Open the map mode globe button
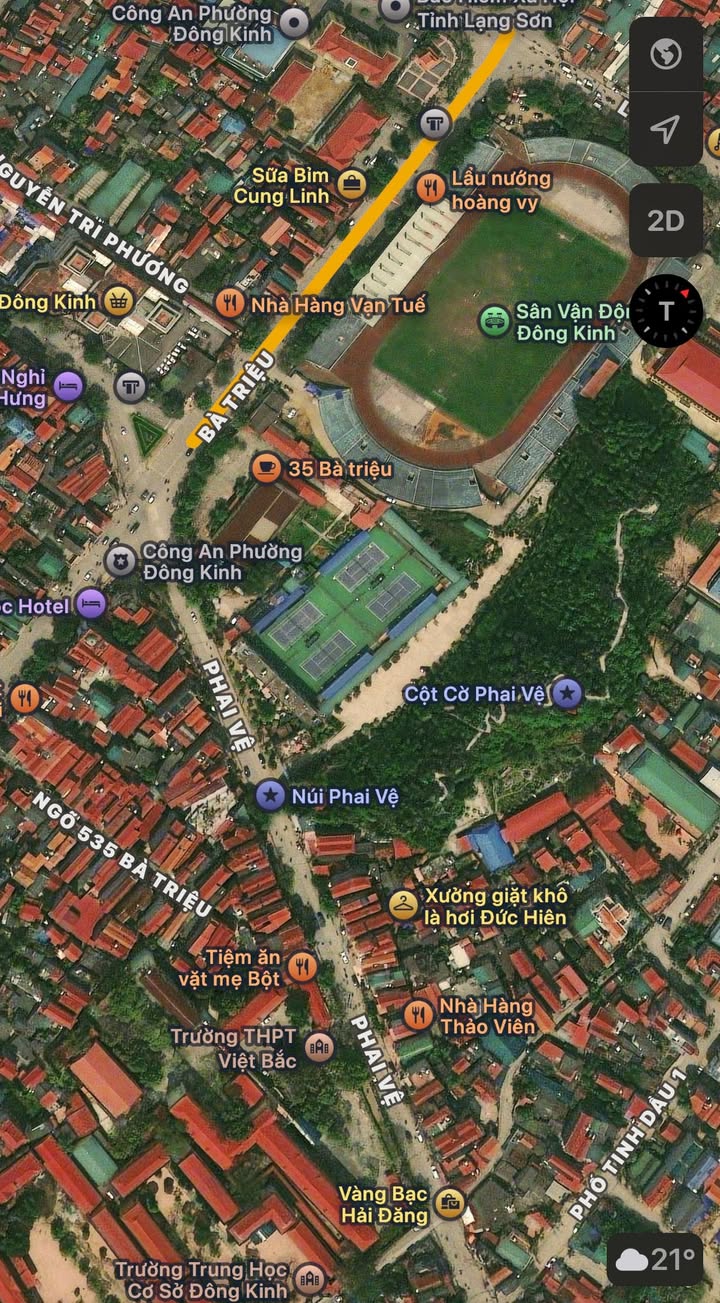Image resolution: width=720 pixels, height=1303 pixels. tap(666, 54)
